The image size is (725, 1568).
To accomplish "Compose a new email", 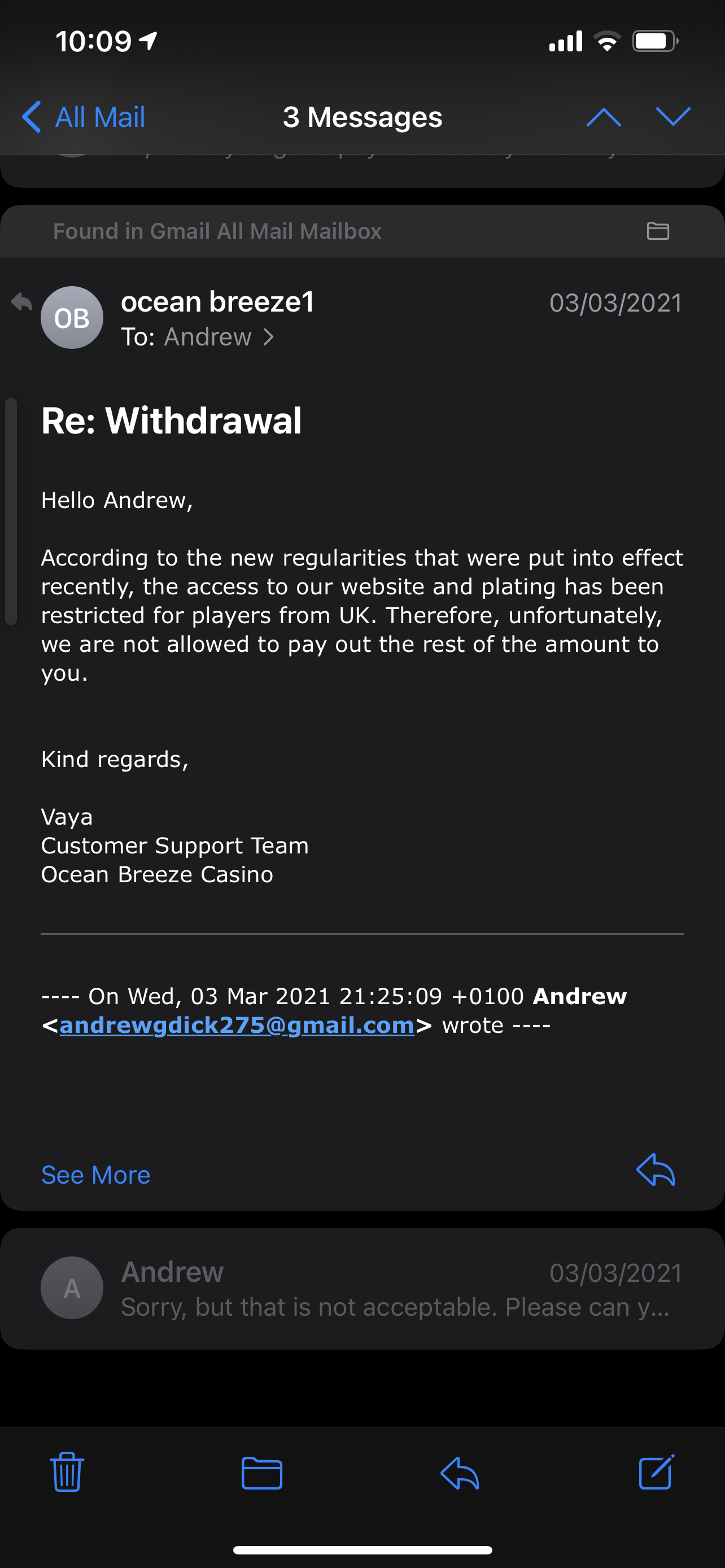I will pyautogui.click(x=656, y=1472).
